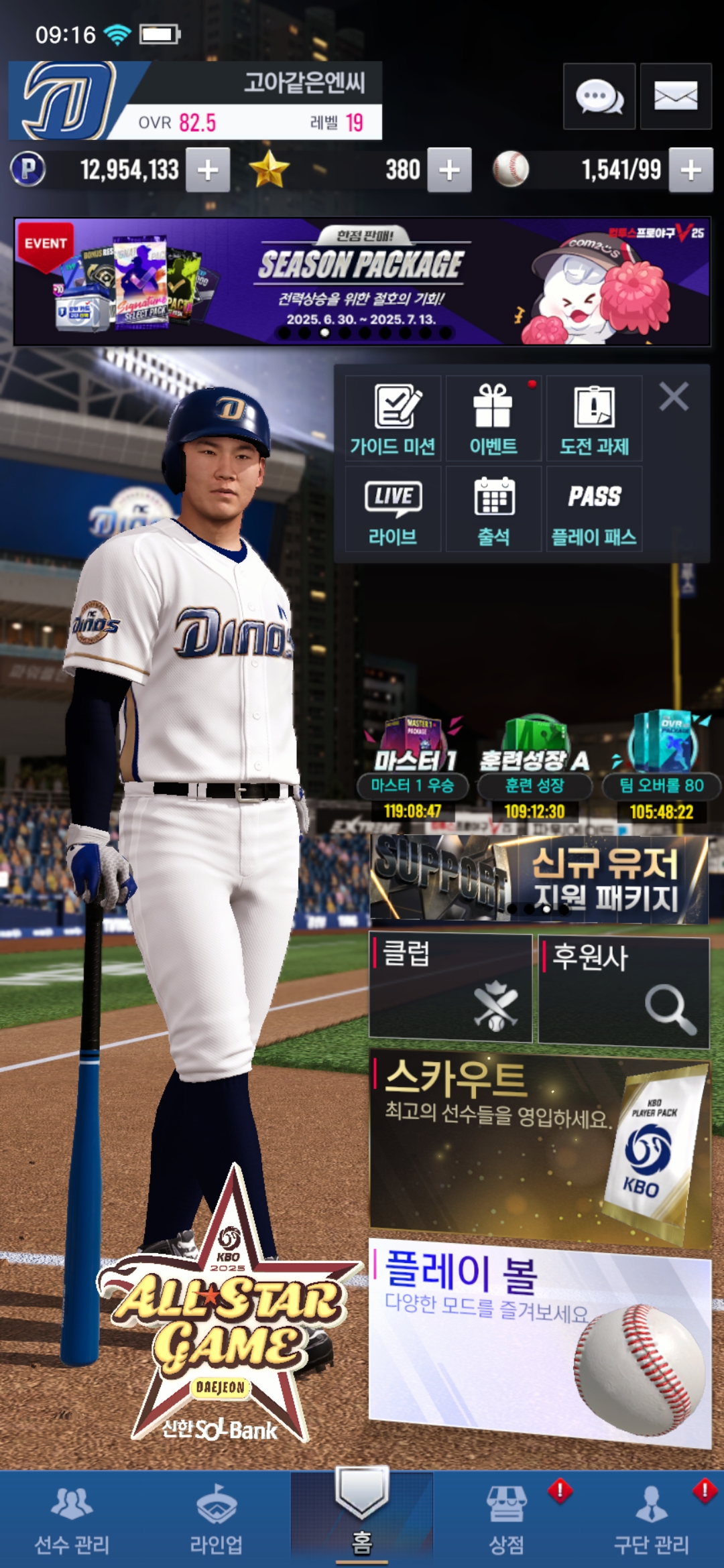The height and width of the screenshot is (1568, 724).
Task: Open the mailbox envelope icon
Action: (675, 96)
